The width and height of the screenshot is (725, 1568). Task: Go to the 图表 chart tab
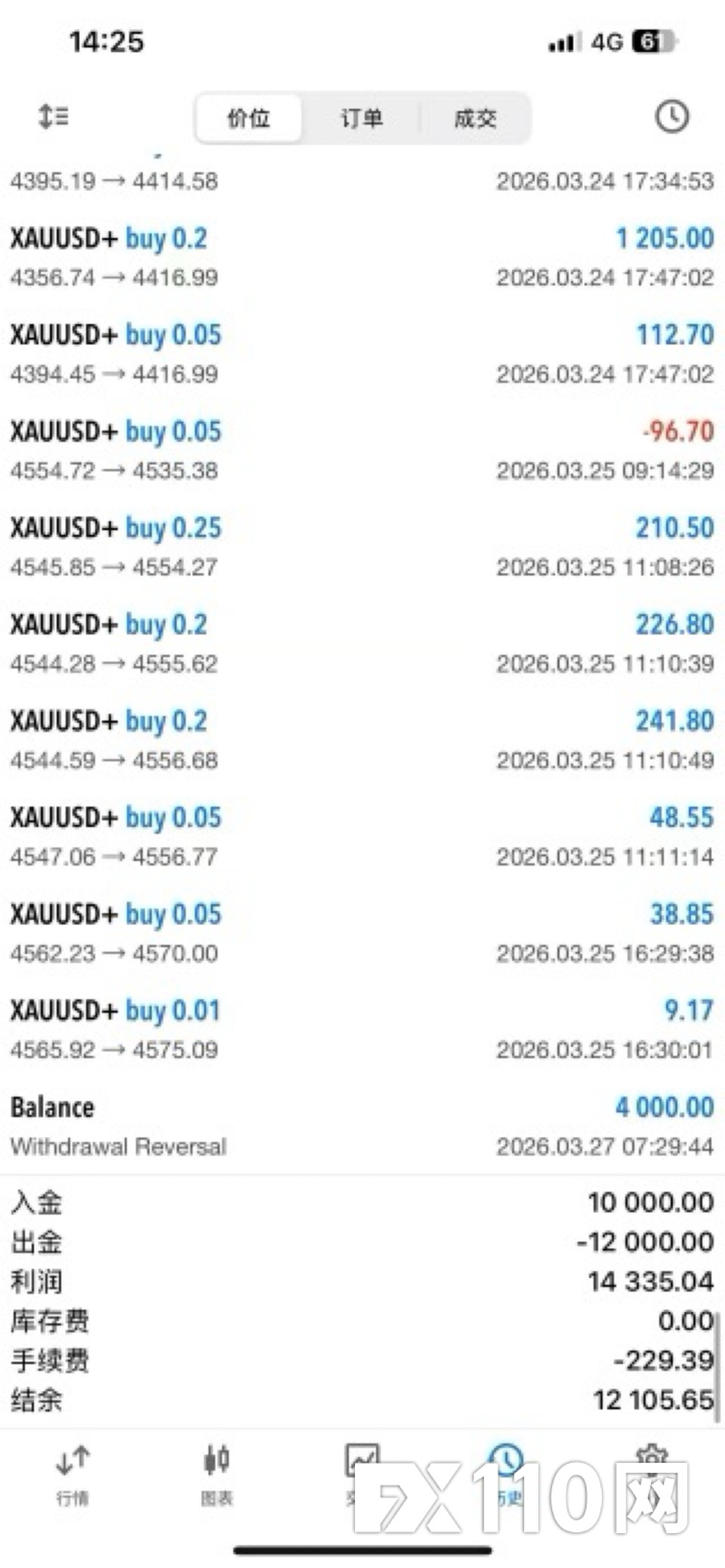coord(217,1474)
